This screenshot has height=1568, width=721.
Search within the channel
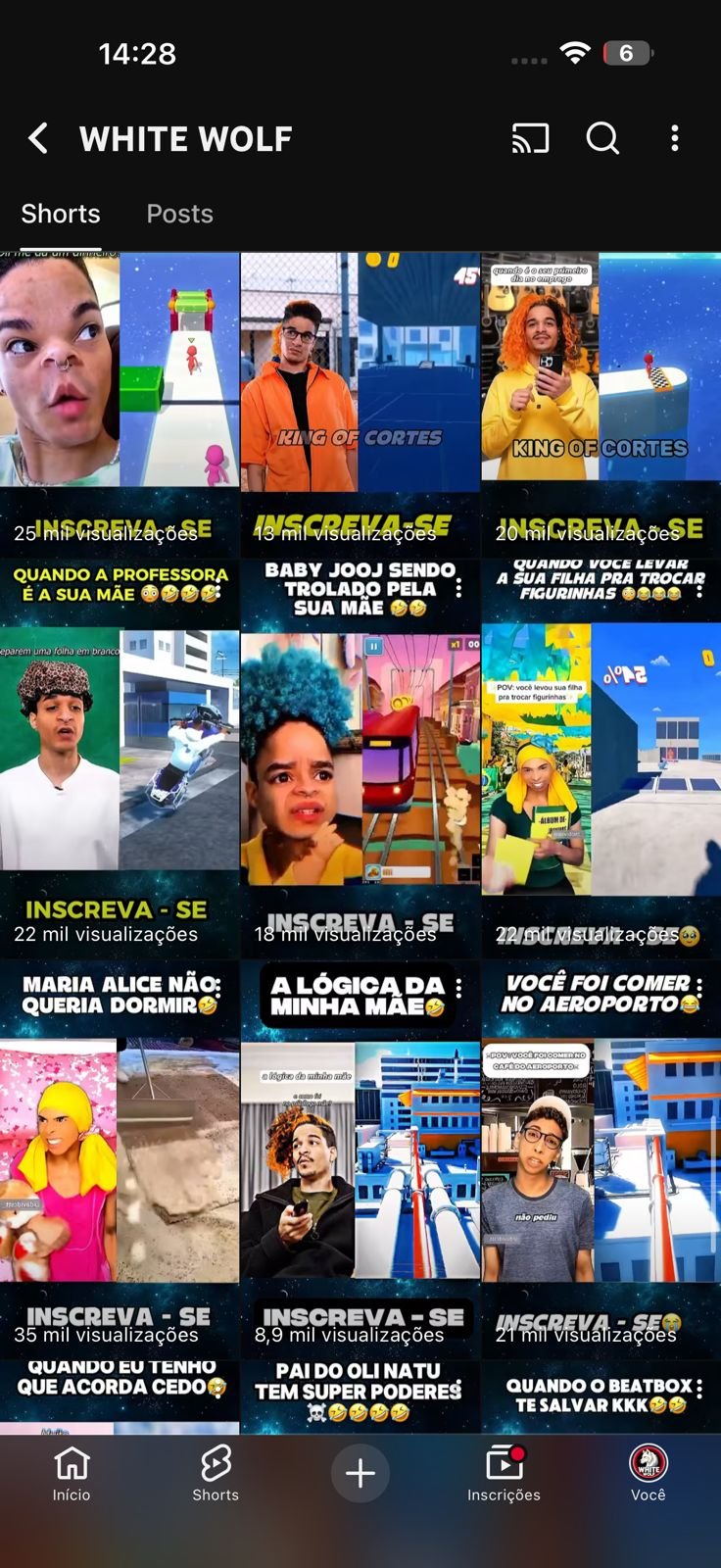click(x=602, y=138)
